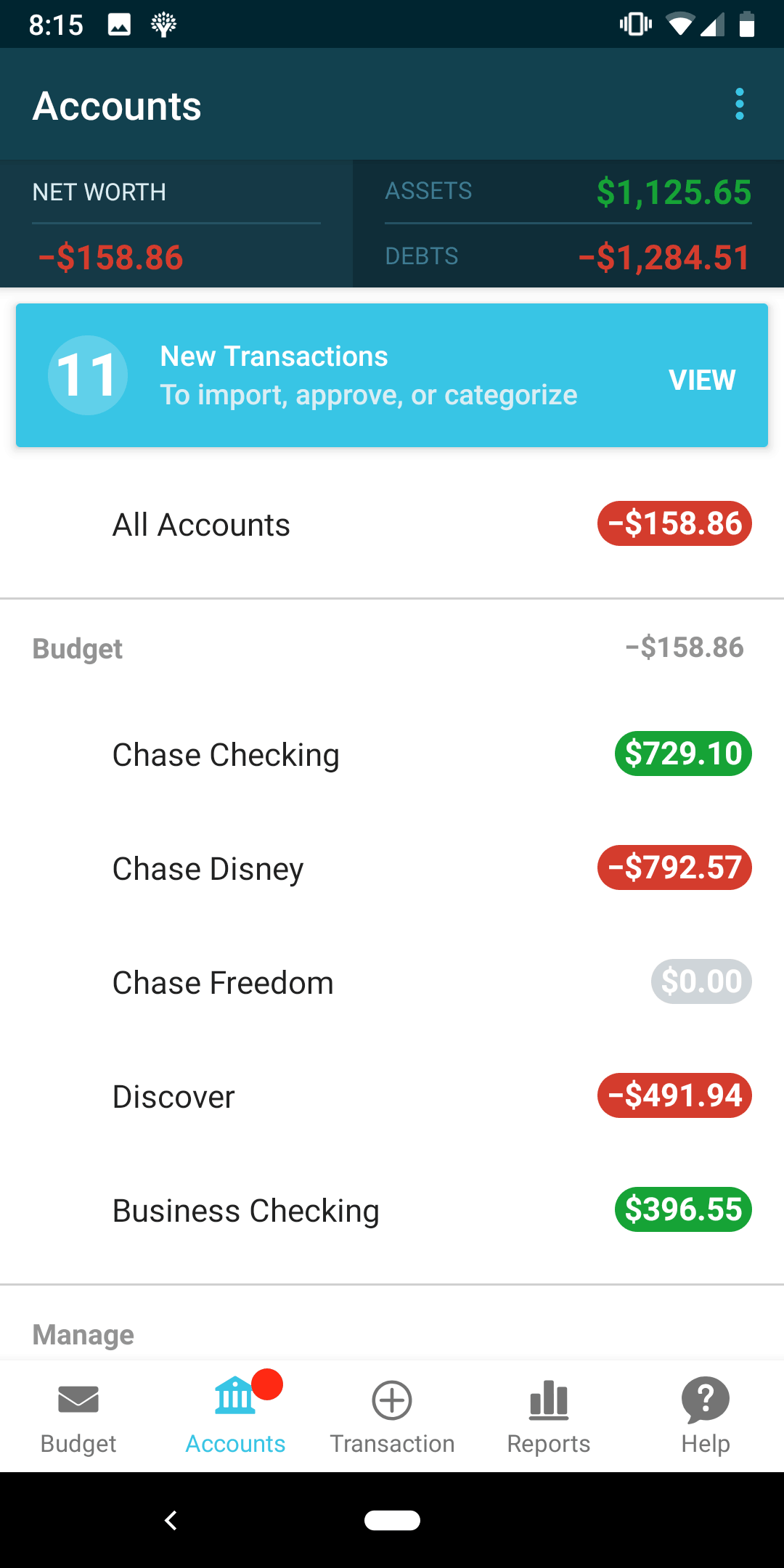This screenshot has height=1568, width=784.
Task: Switch to the Transaction tab
Action: tap(391, 1443)
